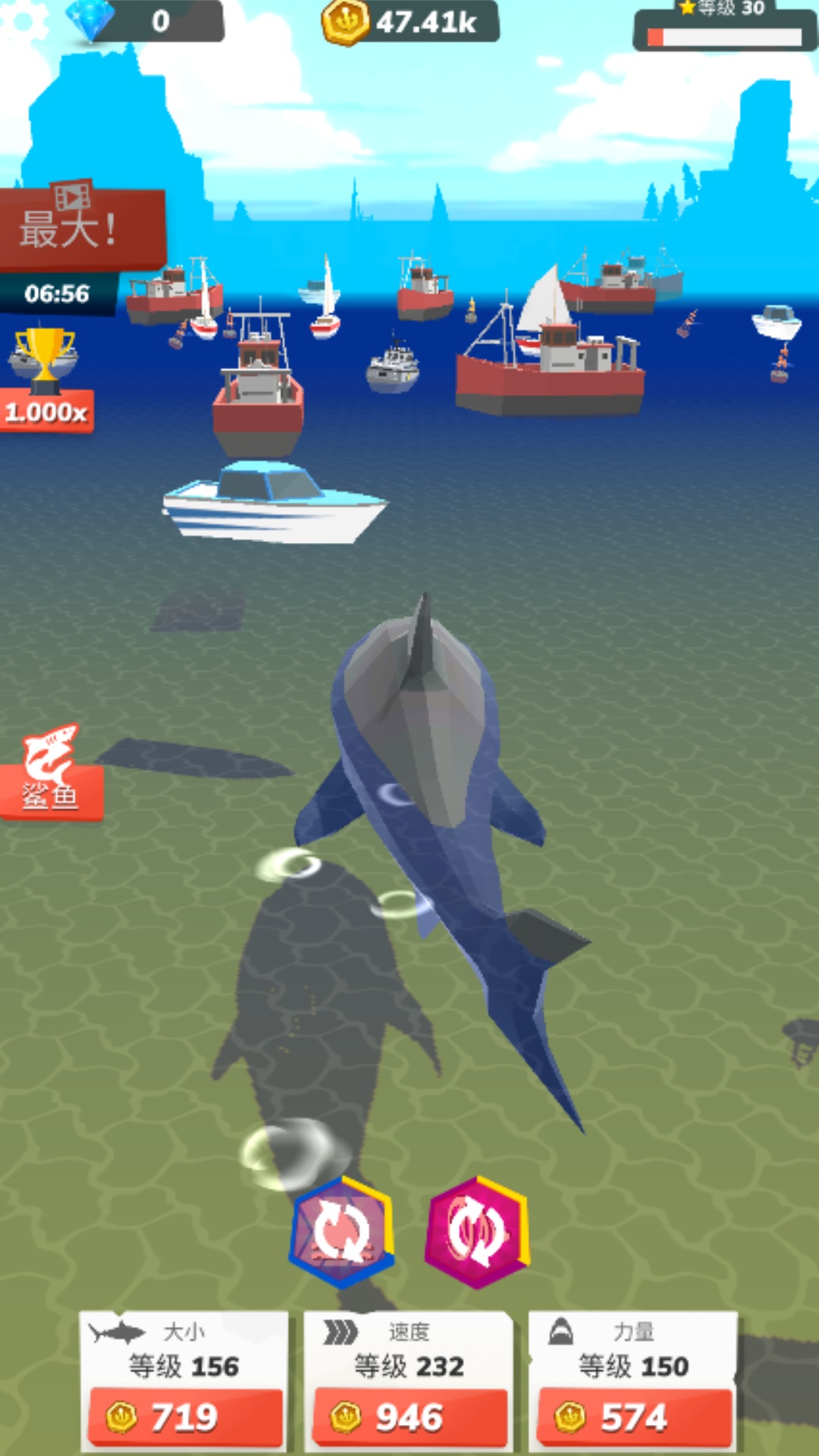
Task: Upgrade 速度 speed for 946 coins
Action: click(409, 1417)
